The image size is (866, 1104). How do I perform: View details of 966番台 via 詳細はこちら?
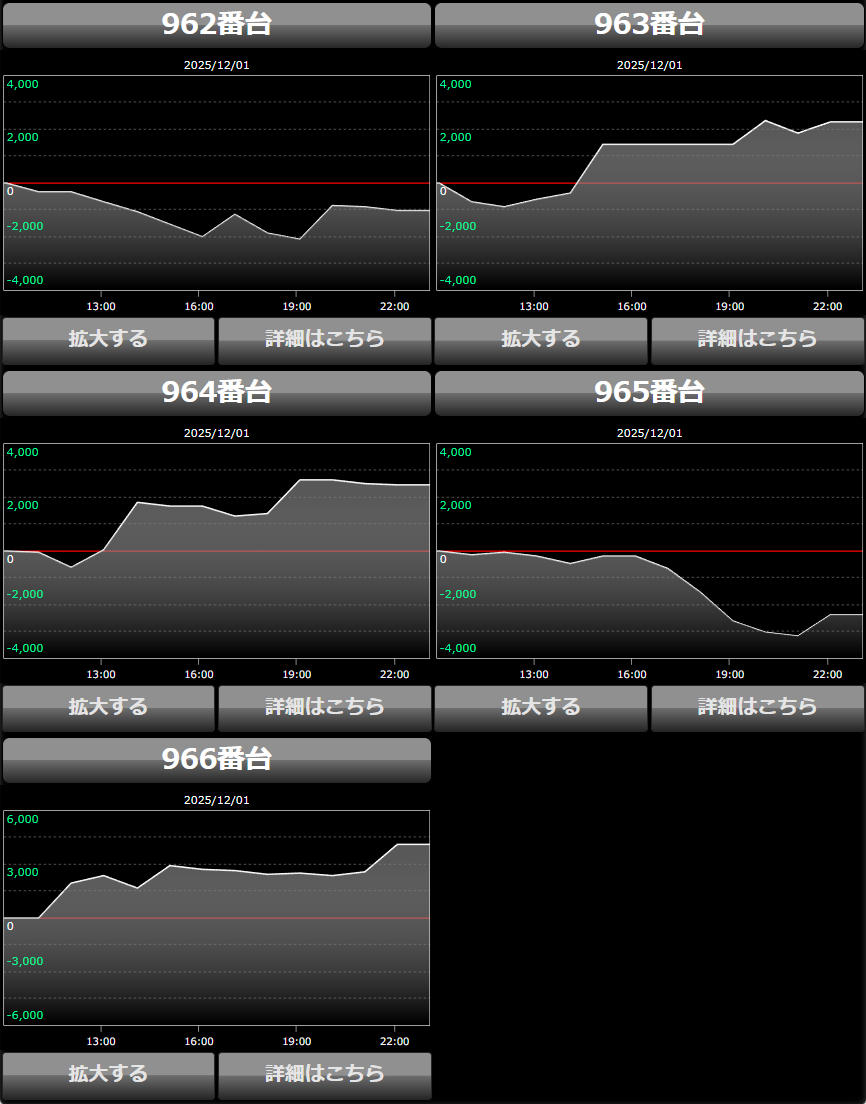point(324,1075)
